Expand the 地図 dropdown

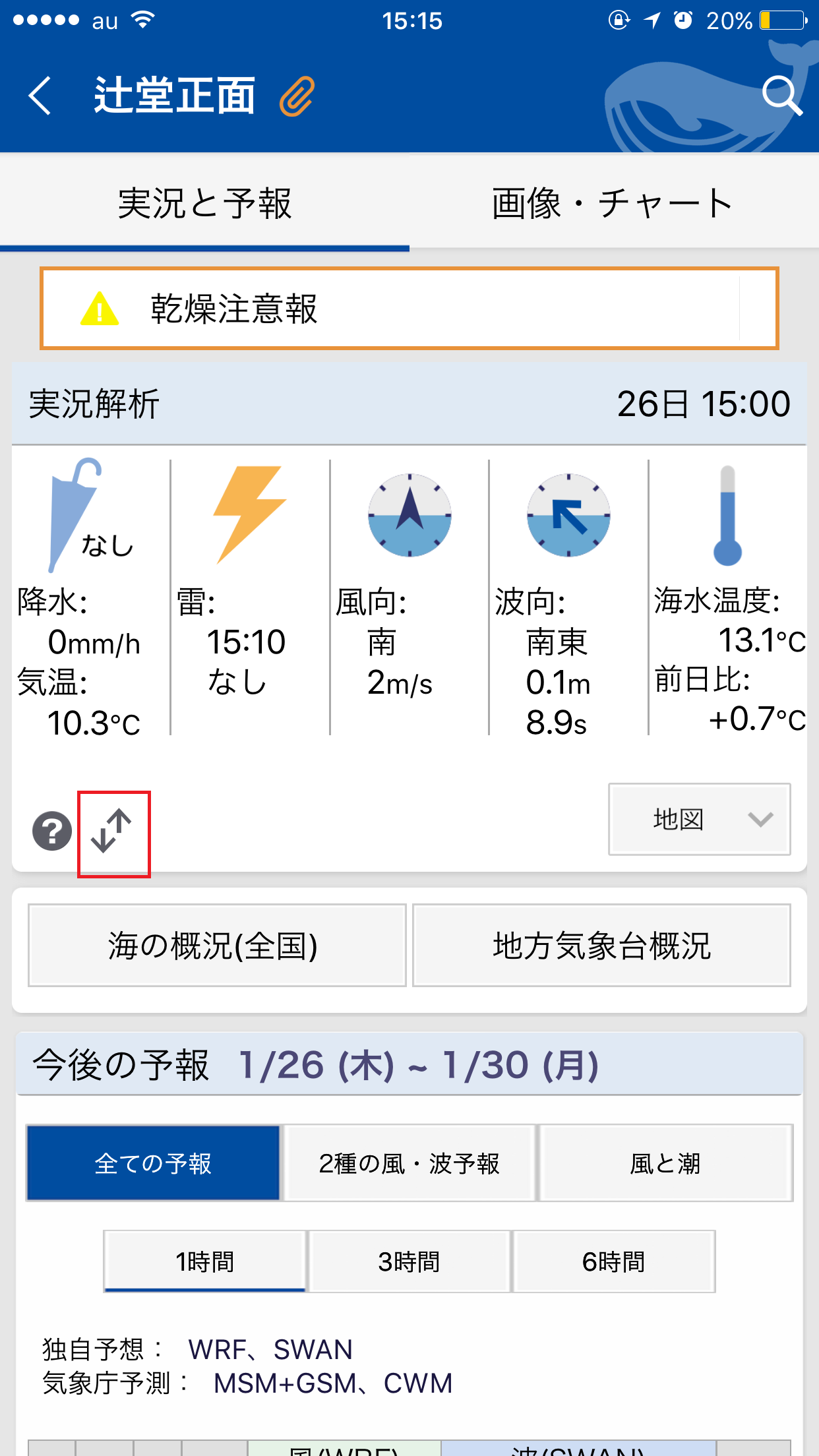pos(700,819)
